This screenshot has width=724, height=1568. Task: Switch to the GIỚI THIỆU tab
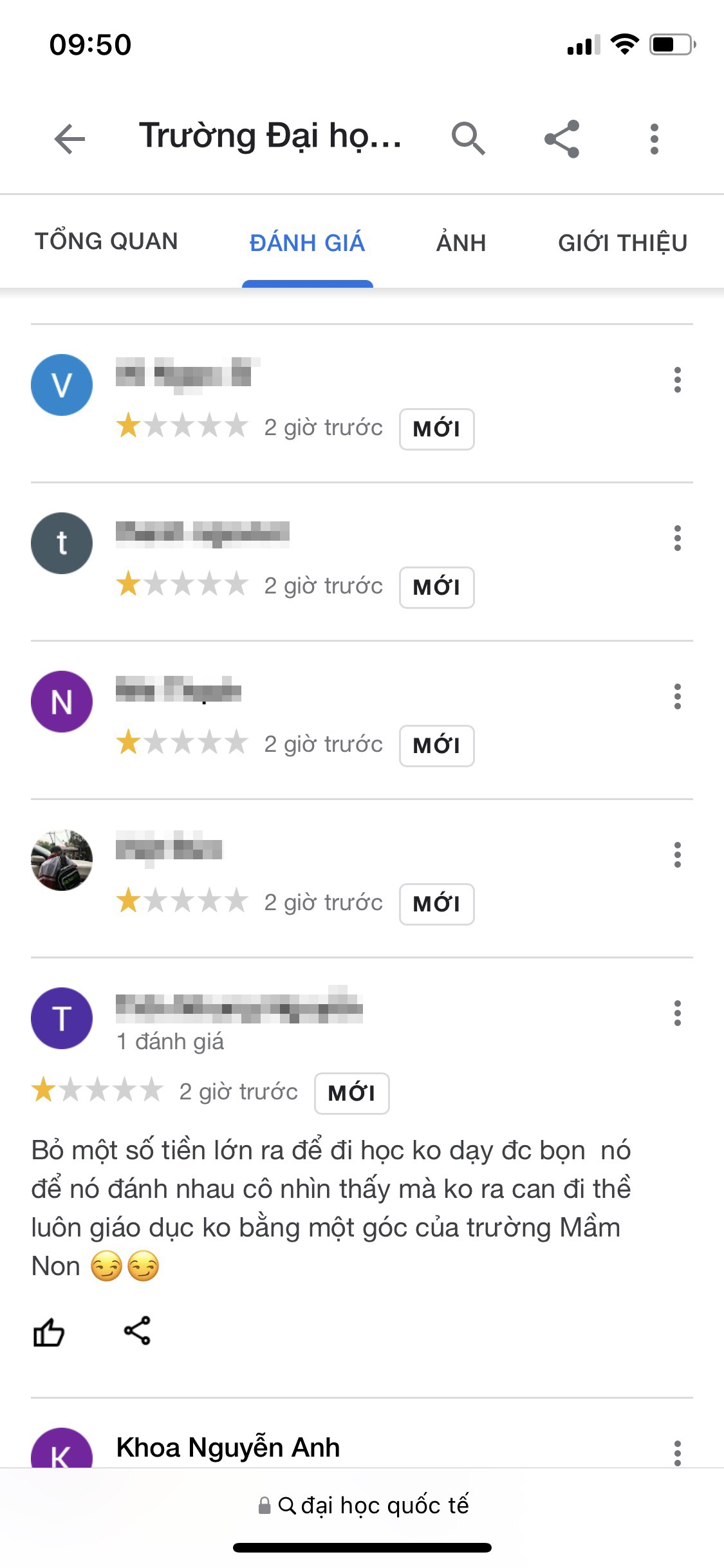[622, 243]
